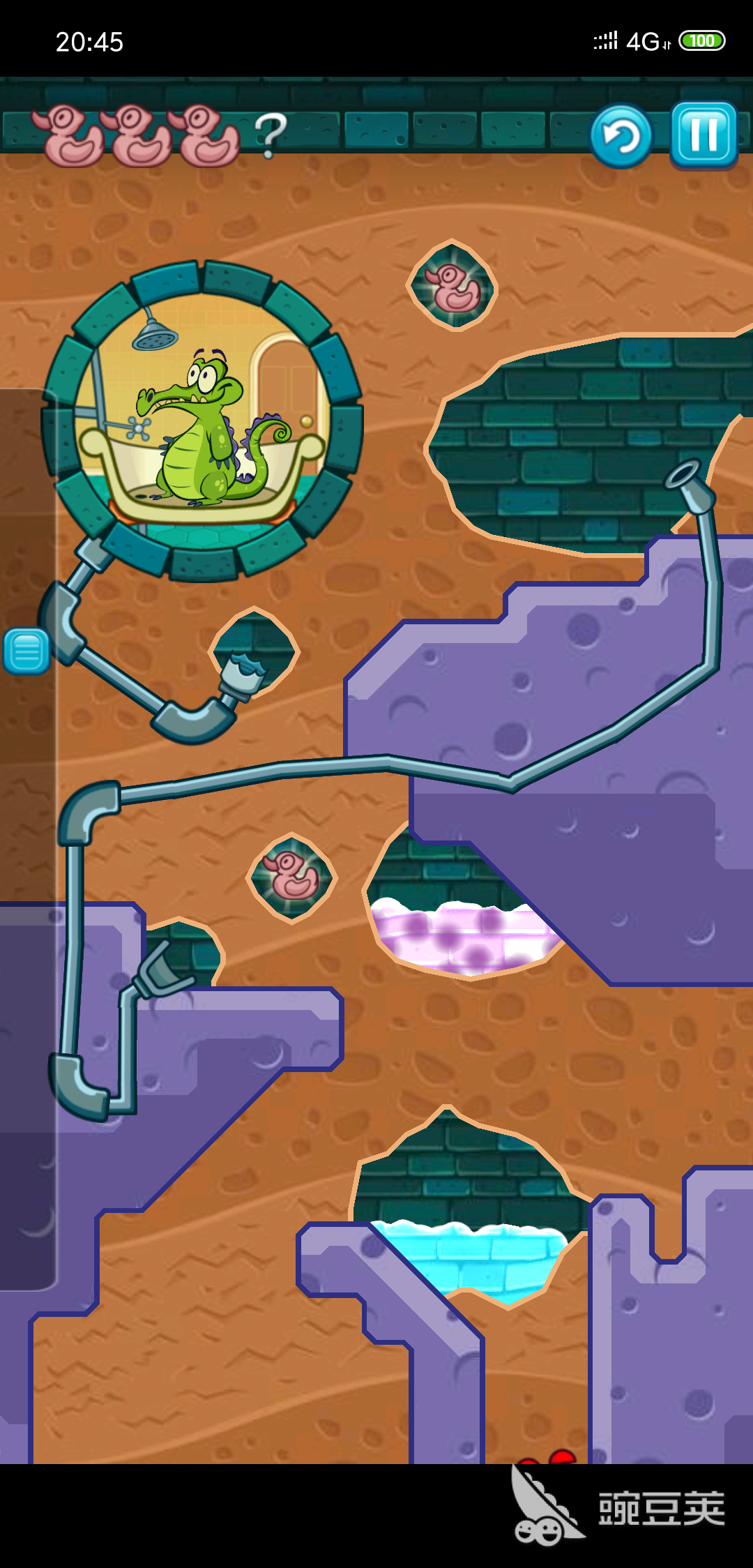753x1568 pixels.
Task: Restart the level with the circular arrow
Action: pyautogui.click(x=621, y=136)
